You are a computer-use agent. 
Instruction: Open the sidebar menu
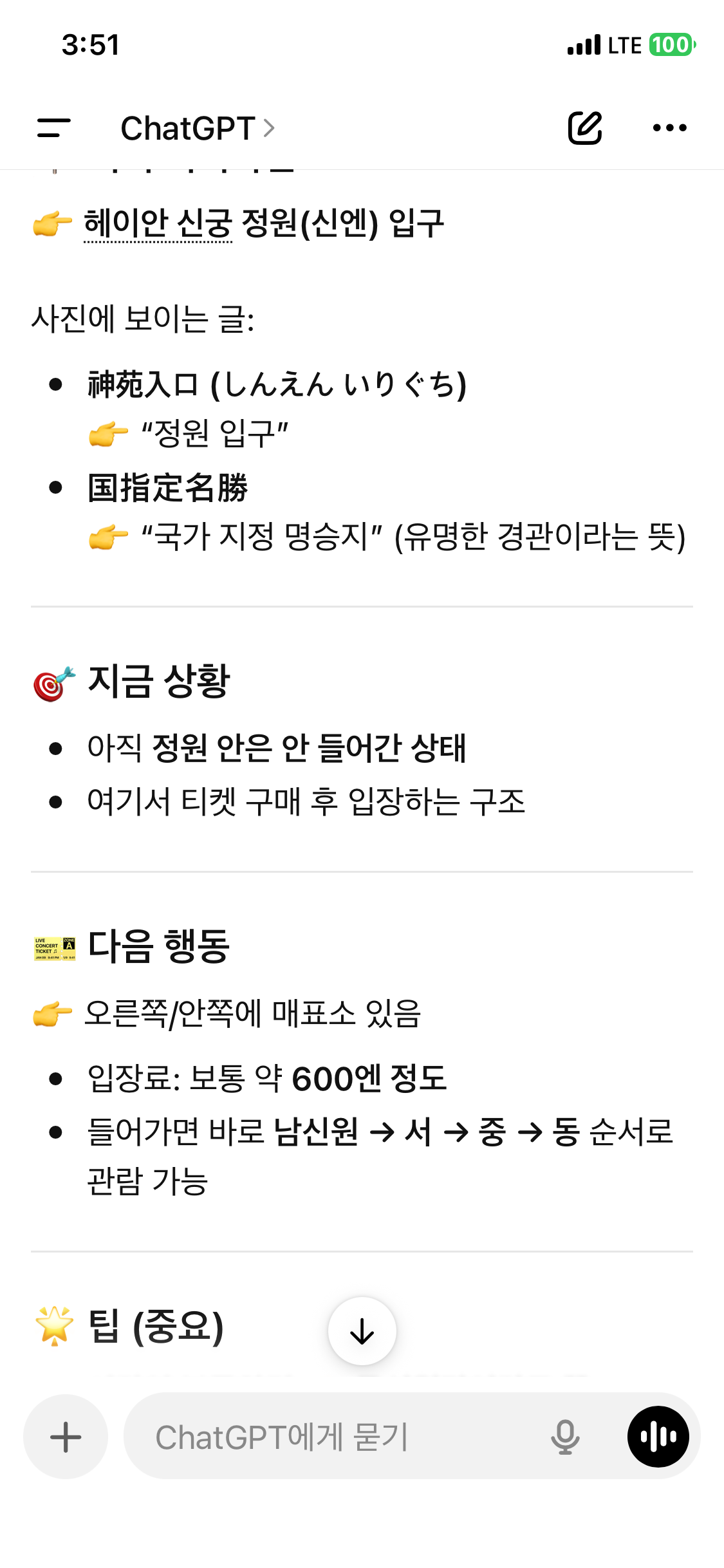(53, 128)
